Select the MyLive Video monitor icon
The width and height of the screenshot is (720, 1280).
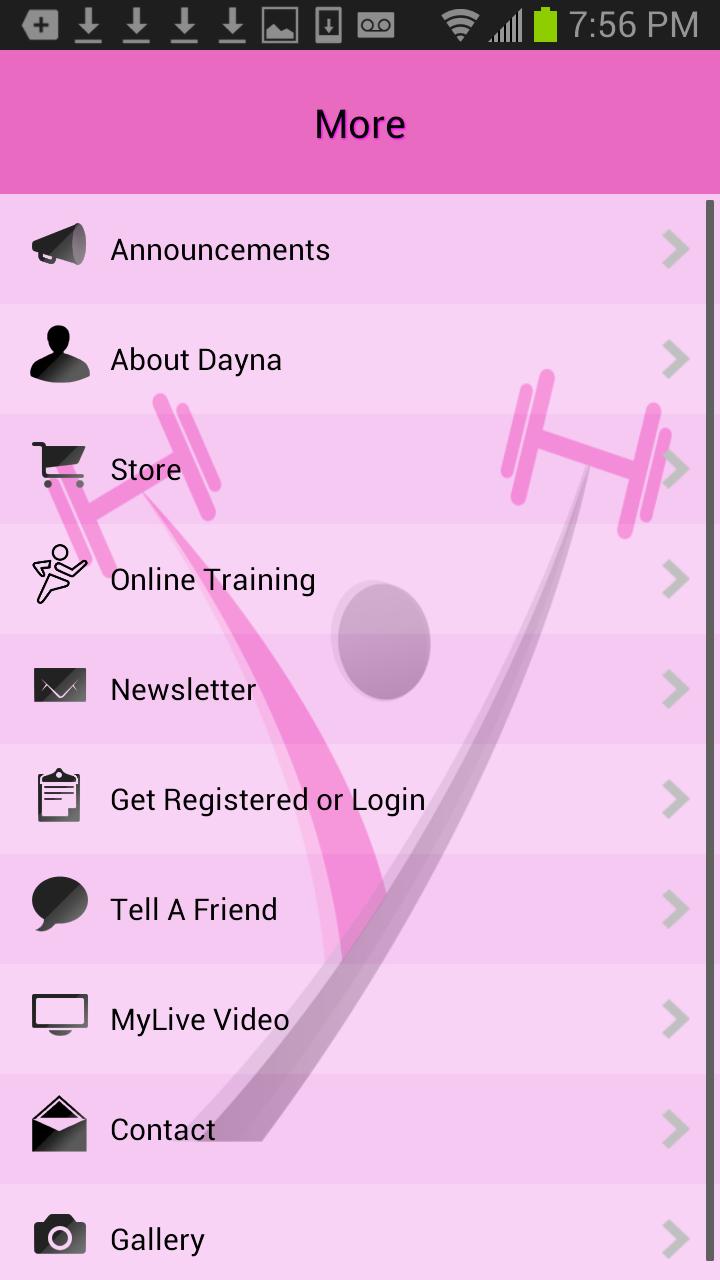[x=58, y=1015]
